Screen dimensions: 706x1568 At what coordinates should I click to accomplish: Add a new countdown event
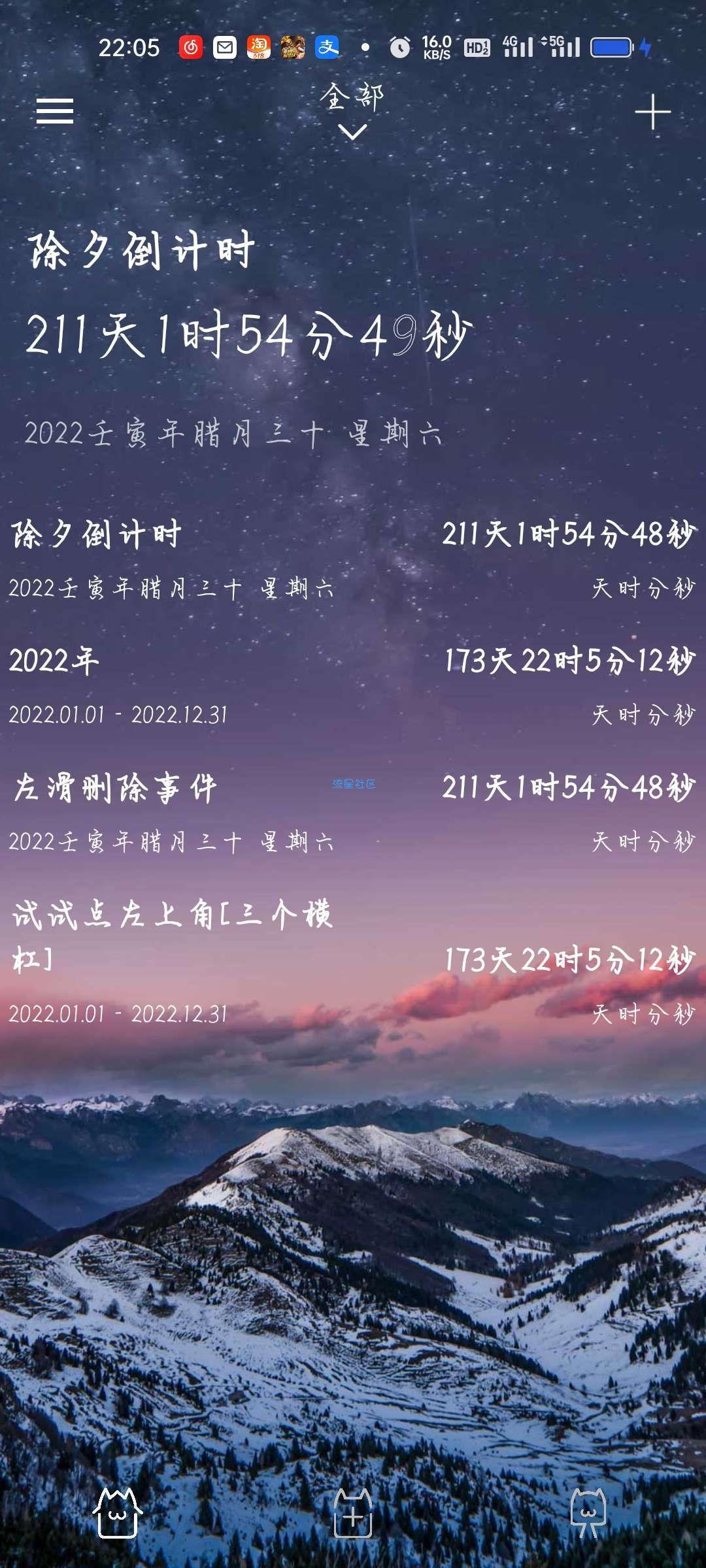(x=652, y=112)
